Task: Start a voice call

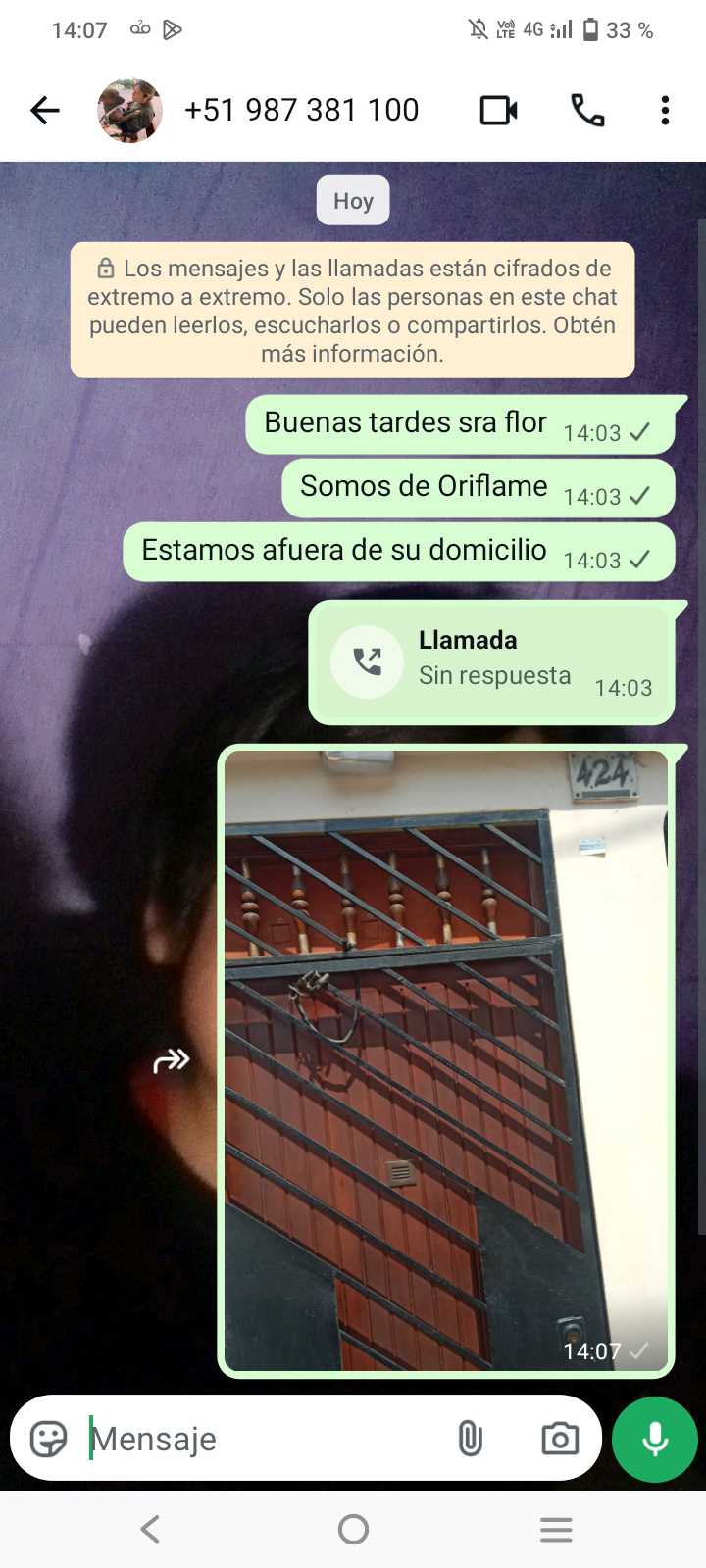Action: pyautogui.click(x=587, y=111)
